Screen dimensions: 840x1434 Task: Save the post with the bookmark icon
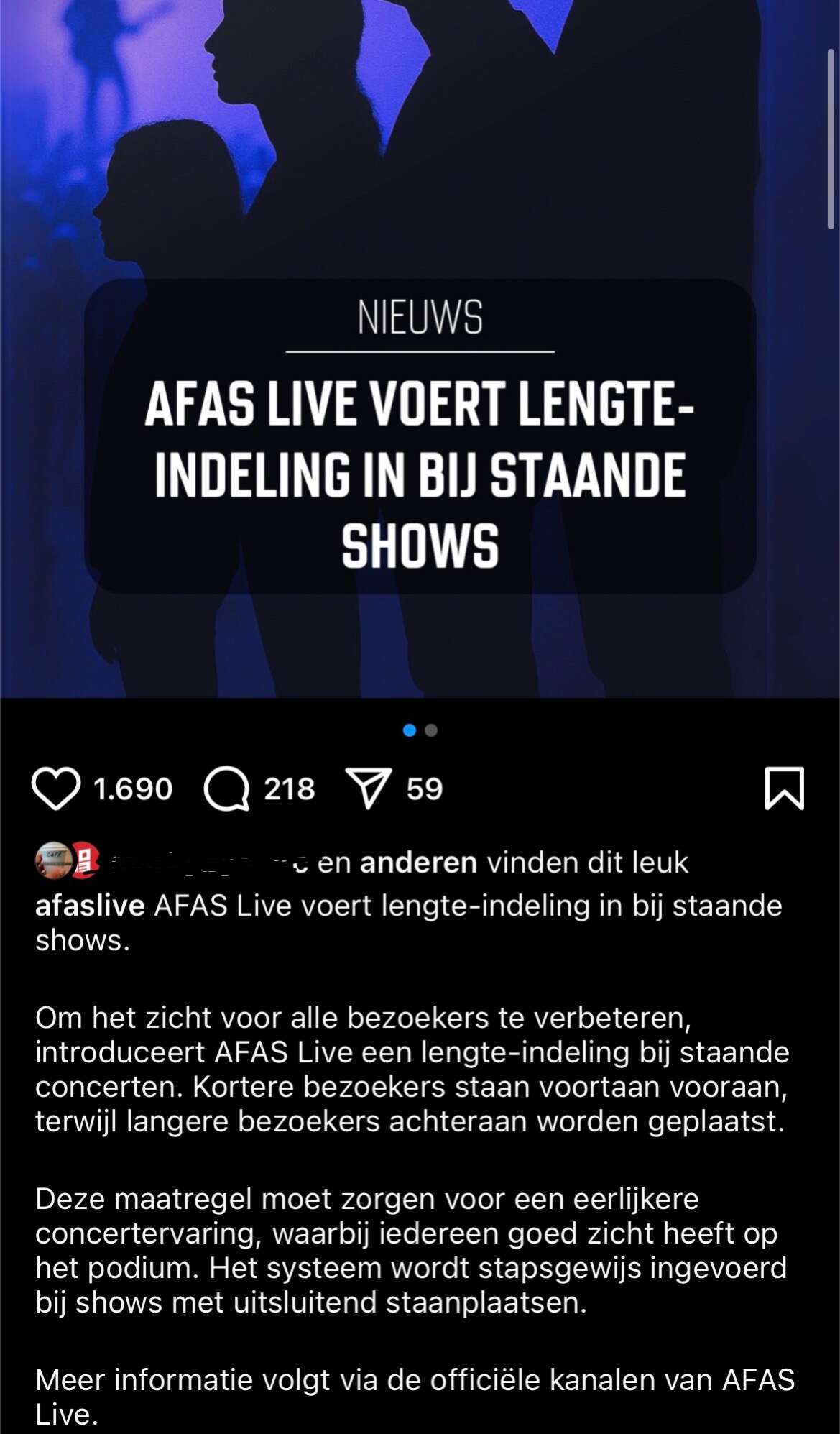point(784,789)
